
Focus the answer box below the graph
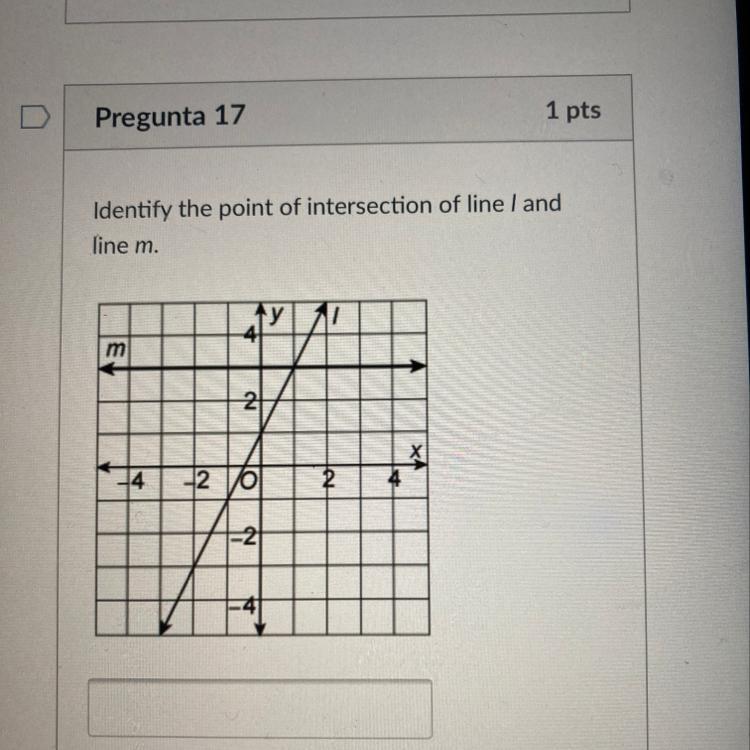261,708
